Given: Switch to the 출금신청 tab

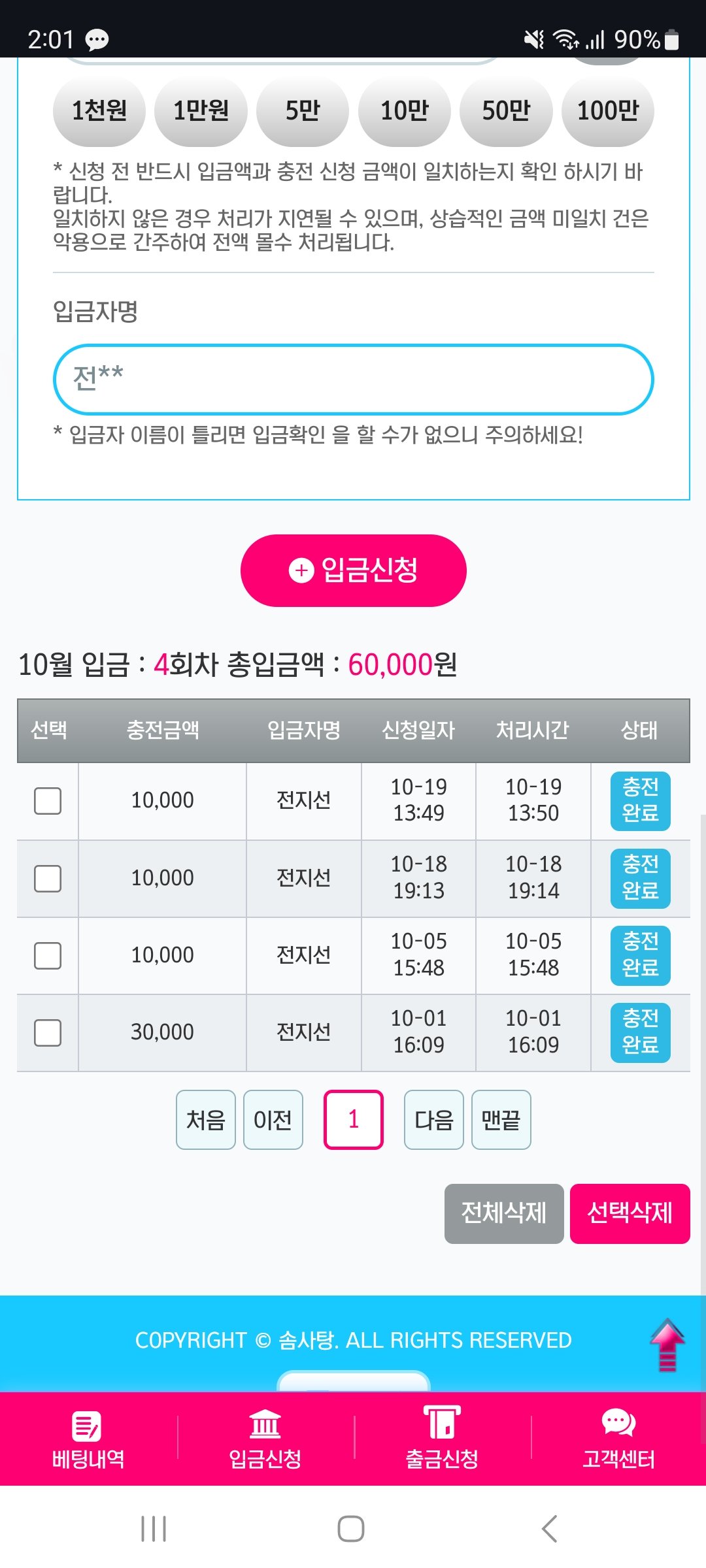Looking at the screenshot, I should click(x=442, y=1439).
